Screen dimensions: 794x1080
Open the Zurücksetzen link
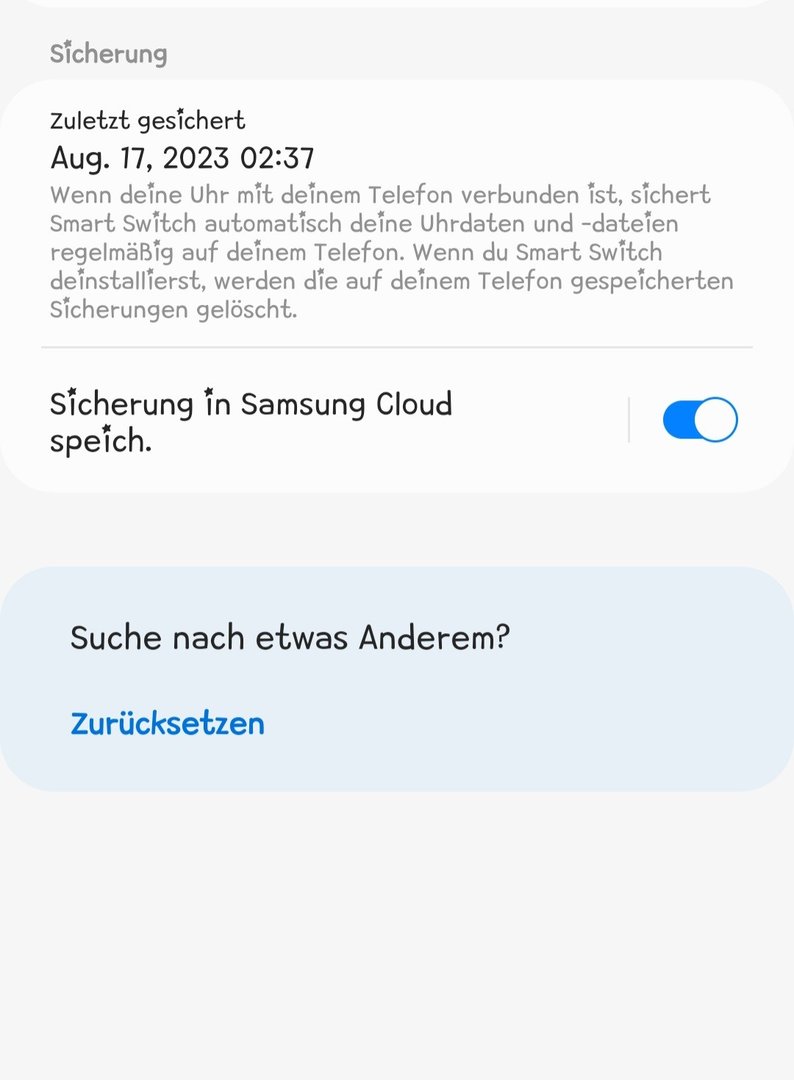[x=167, y=723]
